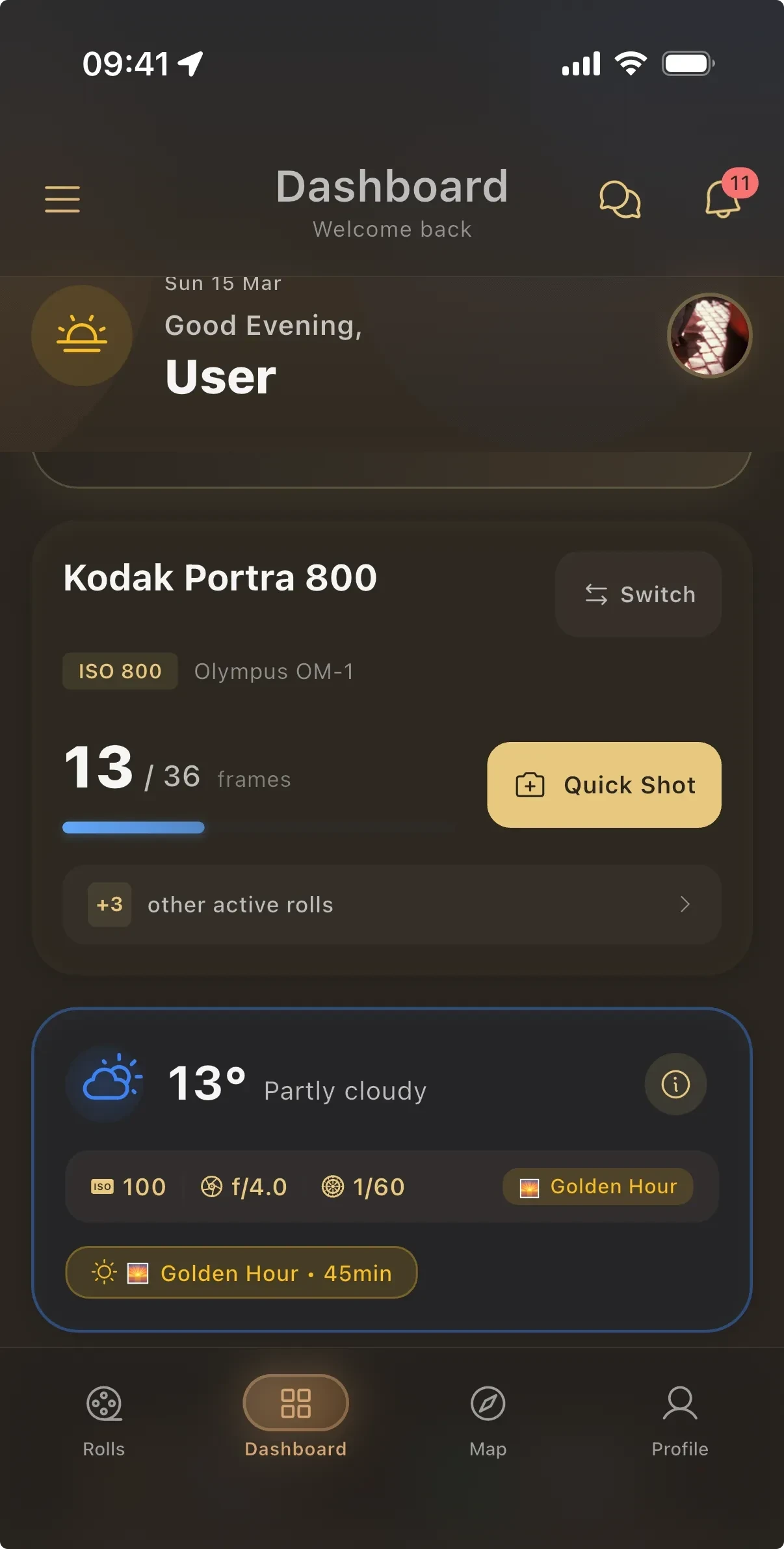Viewport: 784px width, 1549px height.
Task: Switch the active film roll
Action: 638,594
